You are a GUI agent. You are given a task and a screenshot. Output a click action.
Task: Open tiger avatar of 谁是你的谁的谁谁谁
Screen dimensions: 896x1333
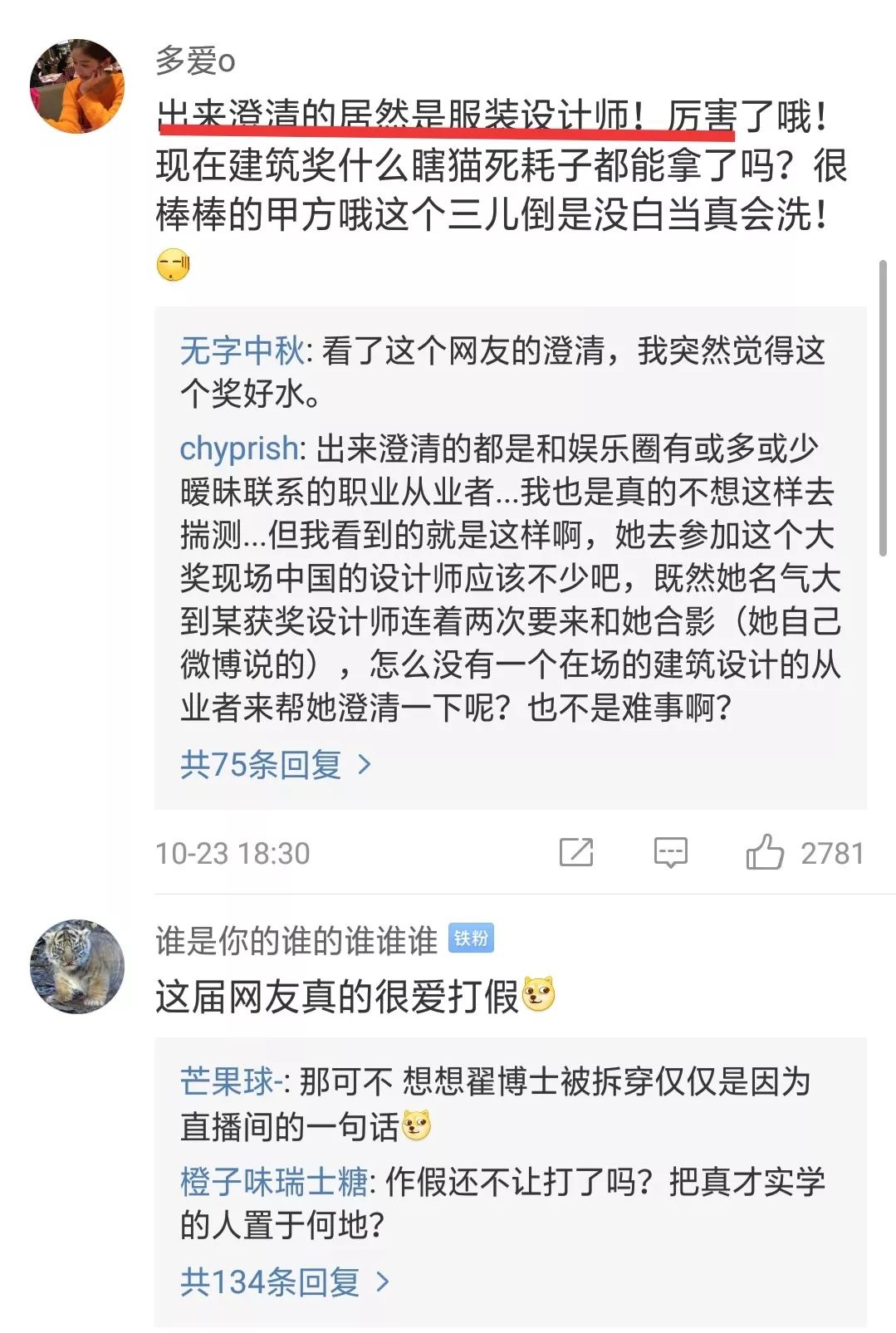pyautogui.click(x=77, y=966)
